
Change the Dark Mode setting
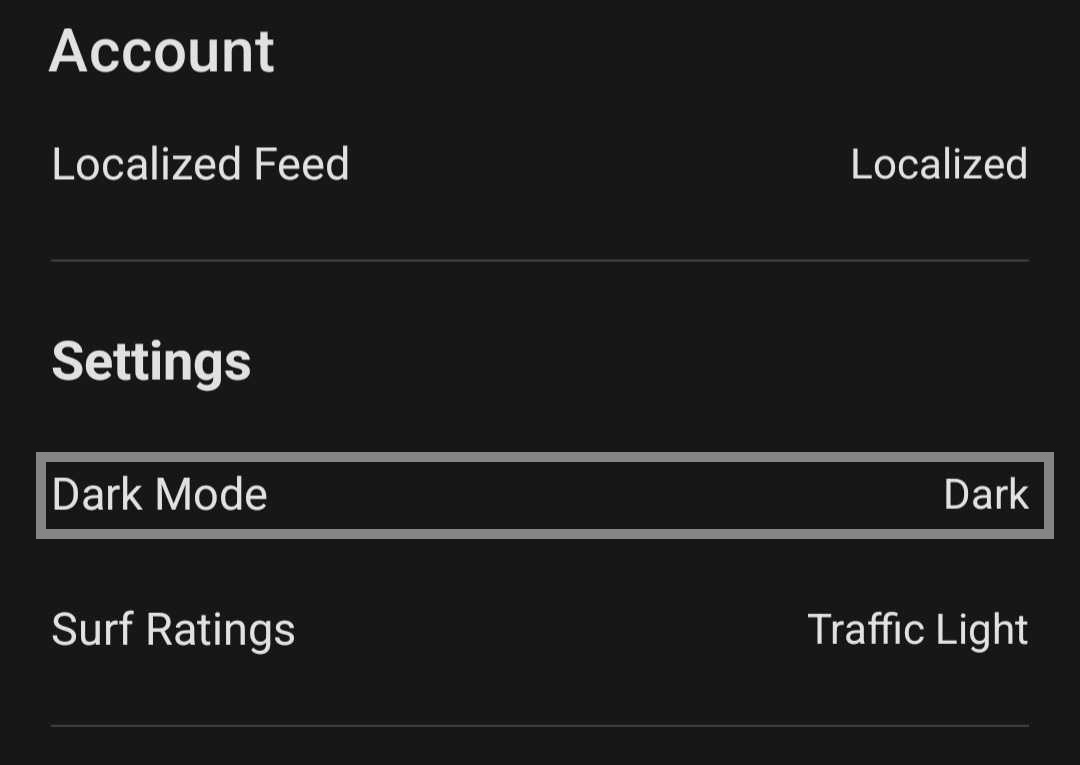tap(540, 495)
